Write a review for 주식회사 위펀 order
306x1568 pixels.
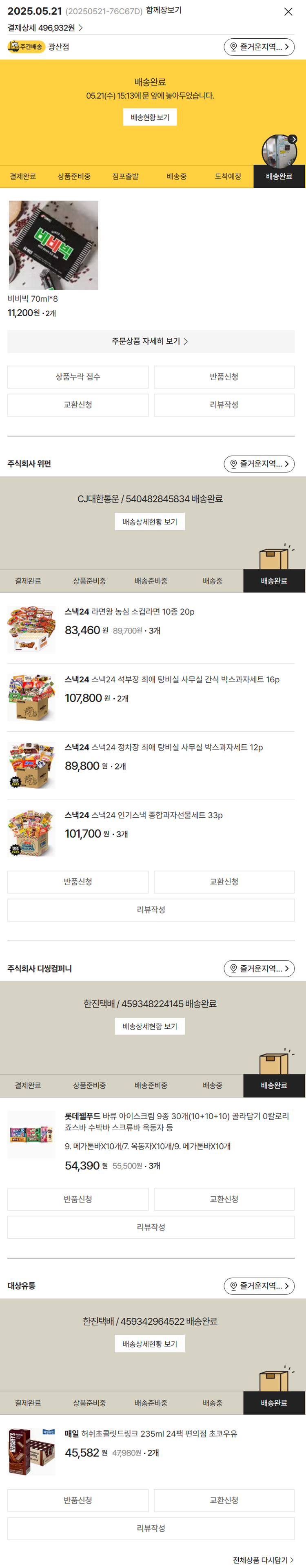151,909
